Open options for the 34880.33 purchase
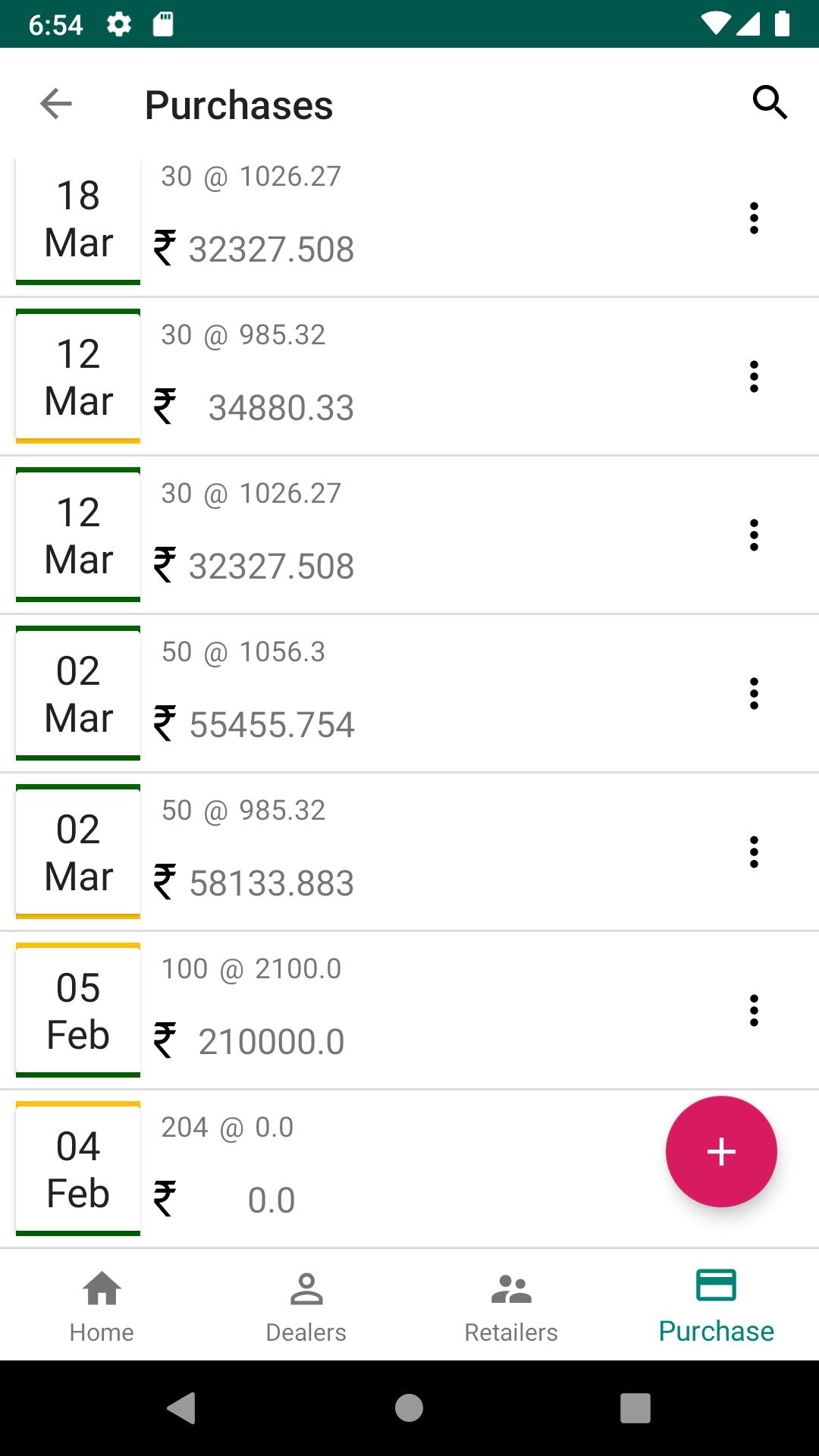819x1456 pixels. pyautogui.click(x=754, y=377)
